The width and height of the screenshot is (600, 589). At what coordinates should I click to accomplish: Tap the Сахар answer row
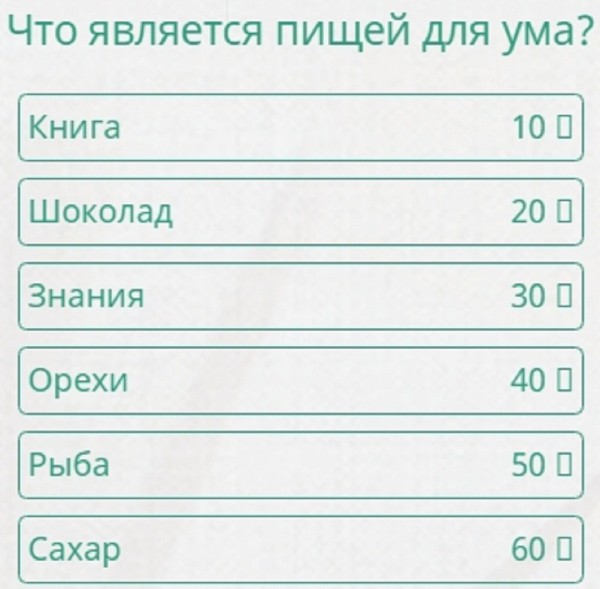point(300,549)
